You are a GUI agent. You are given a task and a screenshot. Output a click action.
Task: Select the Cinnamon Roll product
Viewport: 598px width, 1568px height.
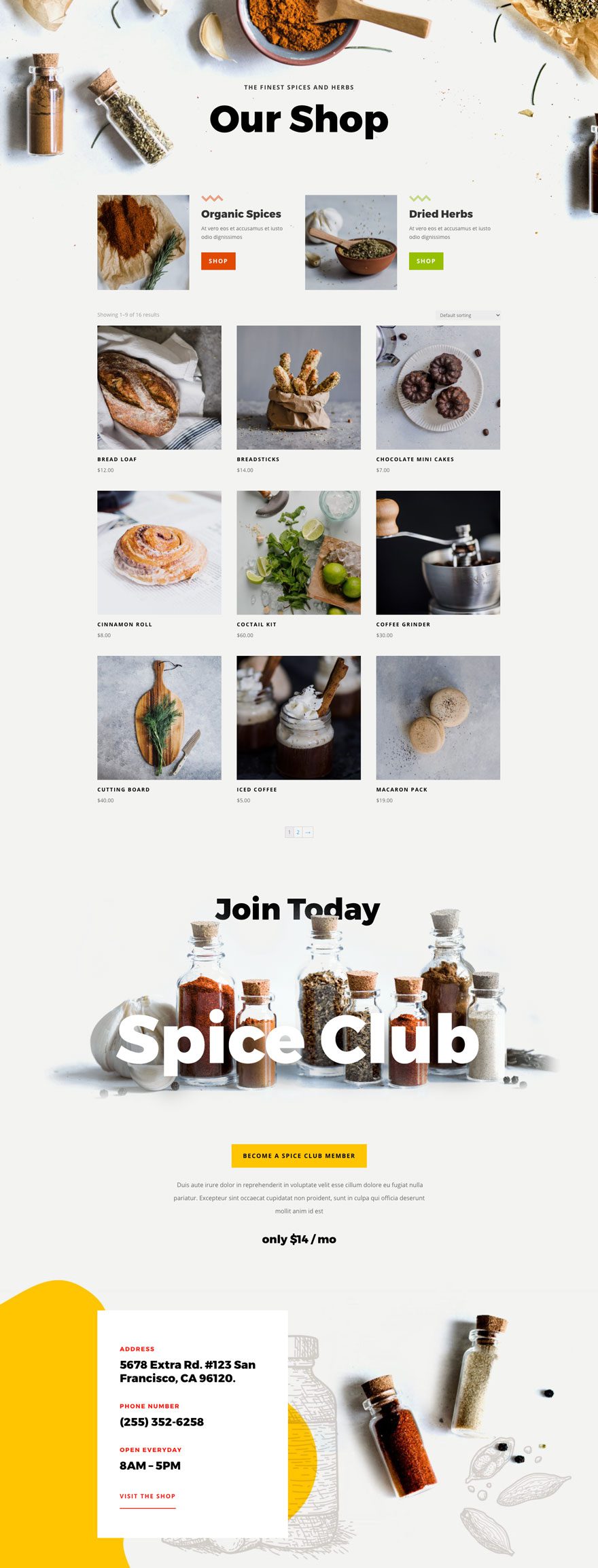[159, 553]
